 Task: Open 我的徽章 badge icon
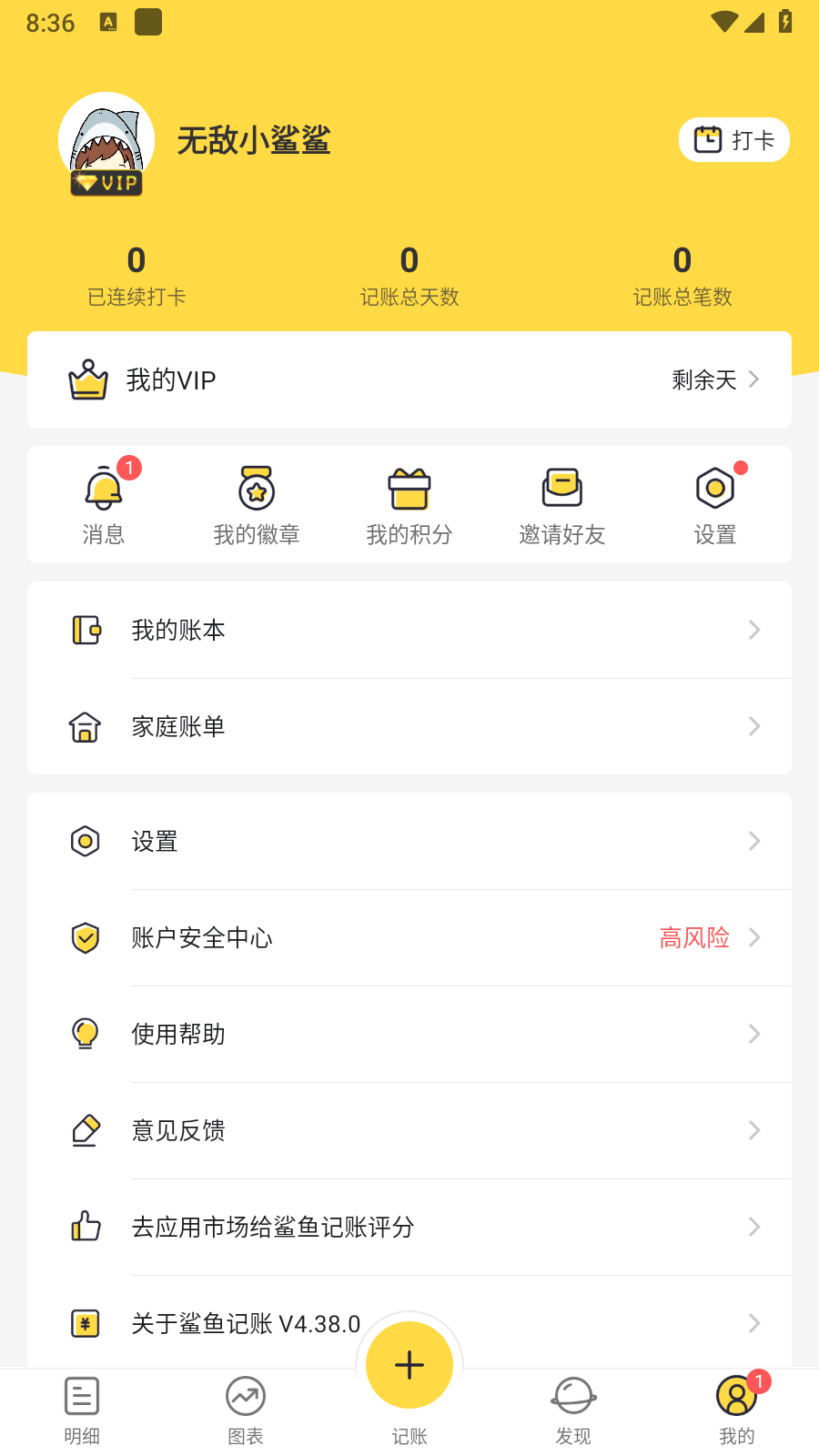pyautogui.click(x=258, y=488)
